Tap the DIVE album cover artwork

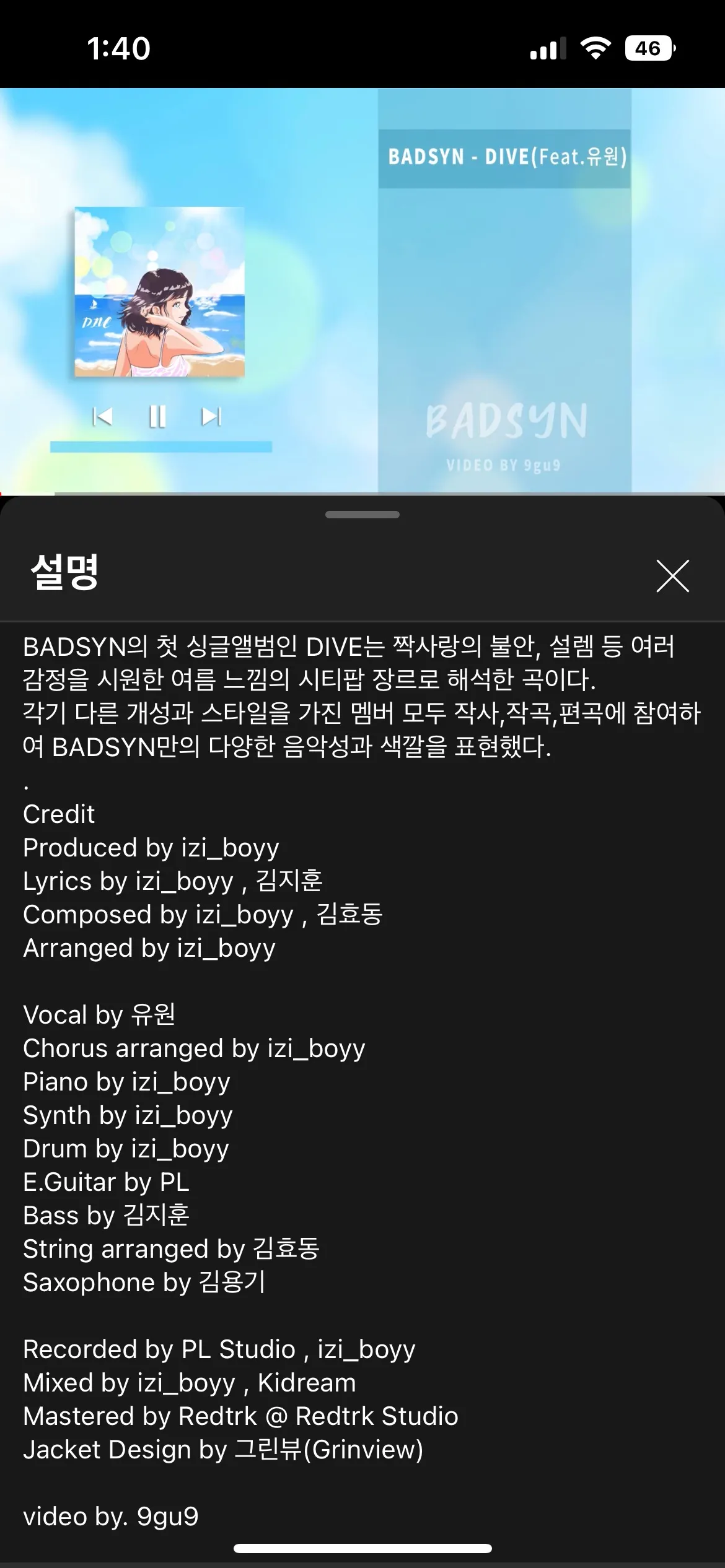click(159, 290)
